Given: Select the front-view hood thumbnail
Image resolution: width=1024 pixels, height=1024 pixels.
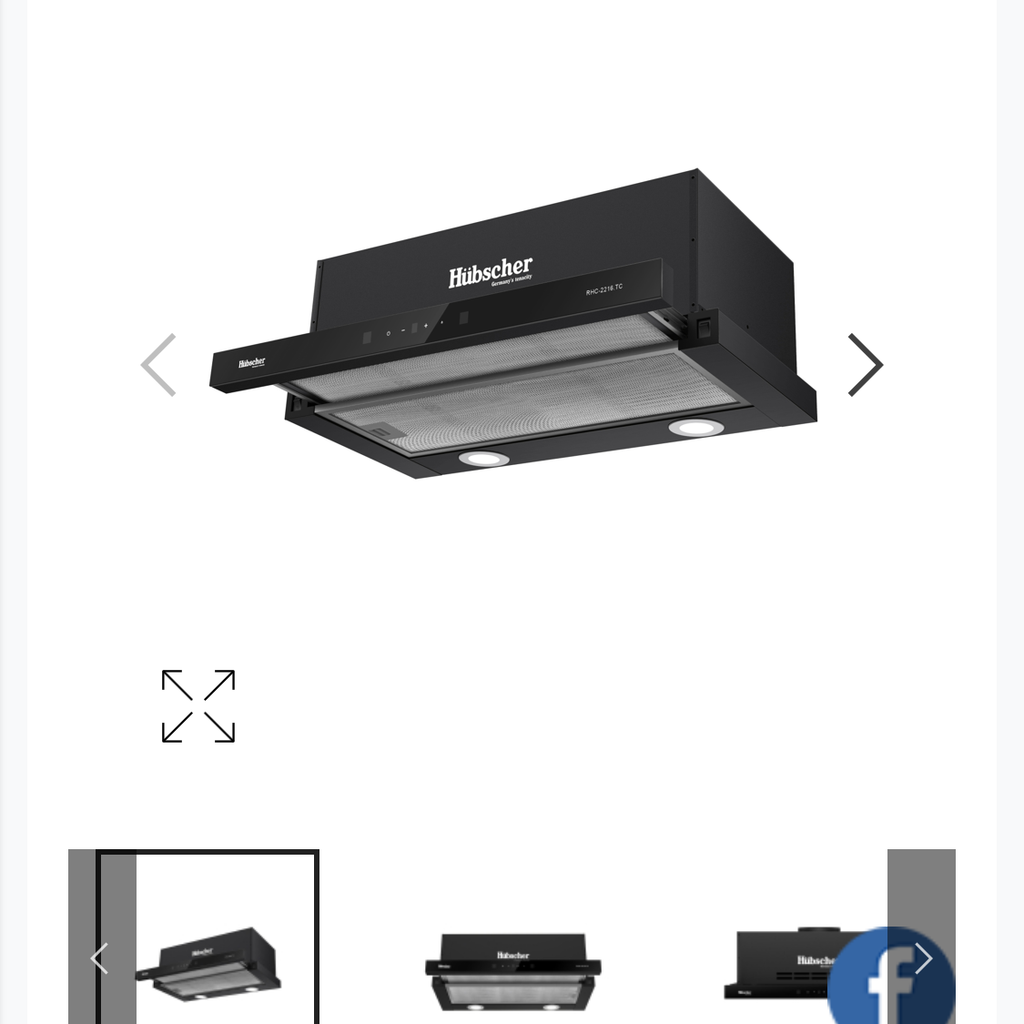Looking at the screenshot, I should click(x=513, y=970).
